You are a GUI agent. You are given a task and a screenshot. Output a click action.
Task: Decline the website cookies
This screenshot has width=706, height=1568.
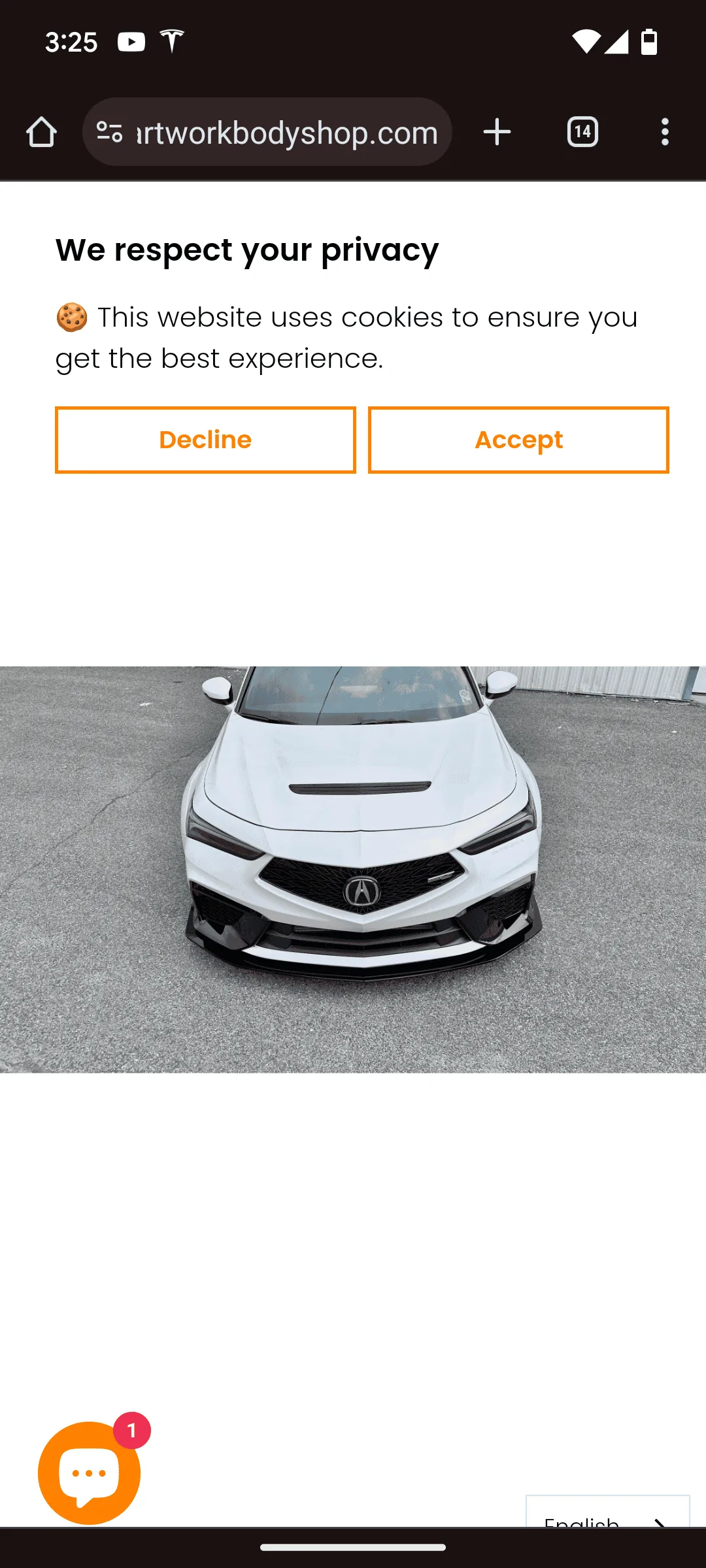point(205,439)
